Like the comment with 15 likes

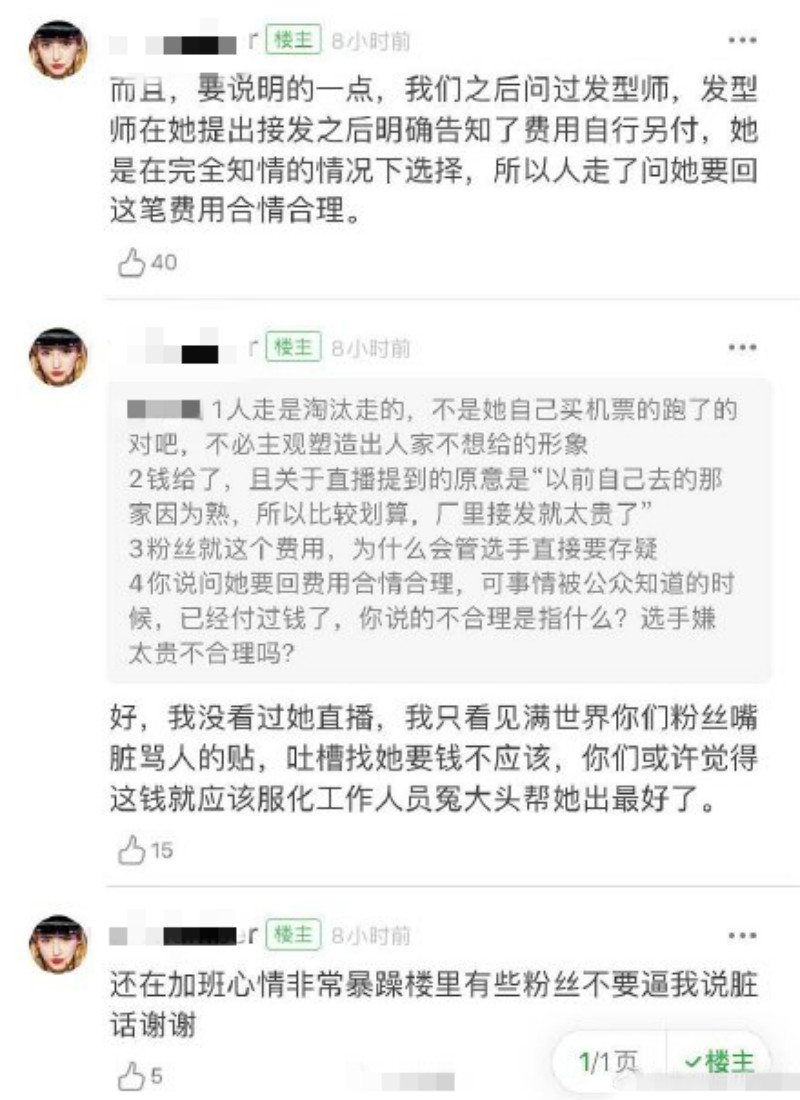tap(132, 851)
